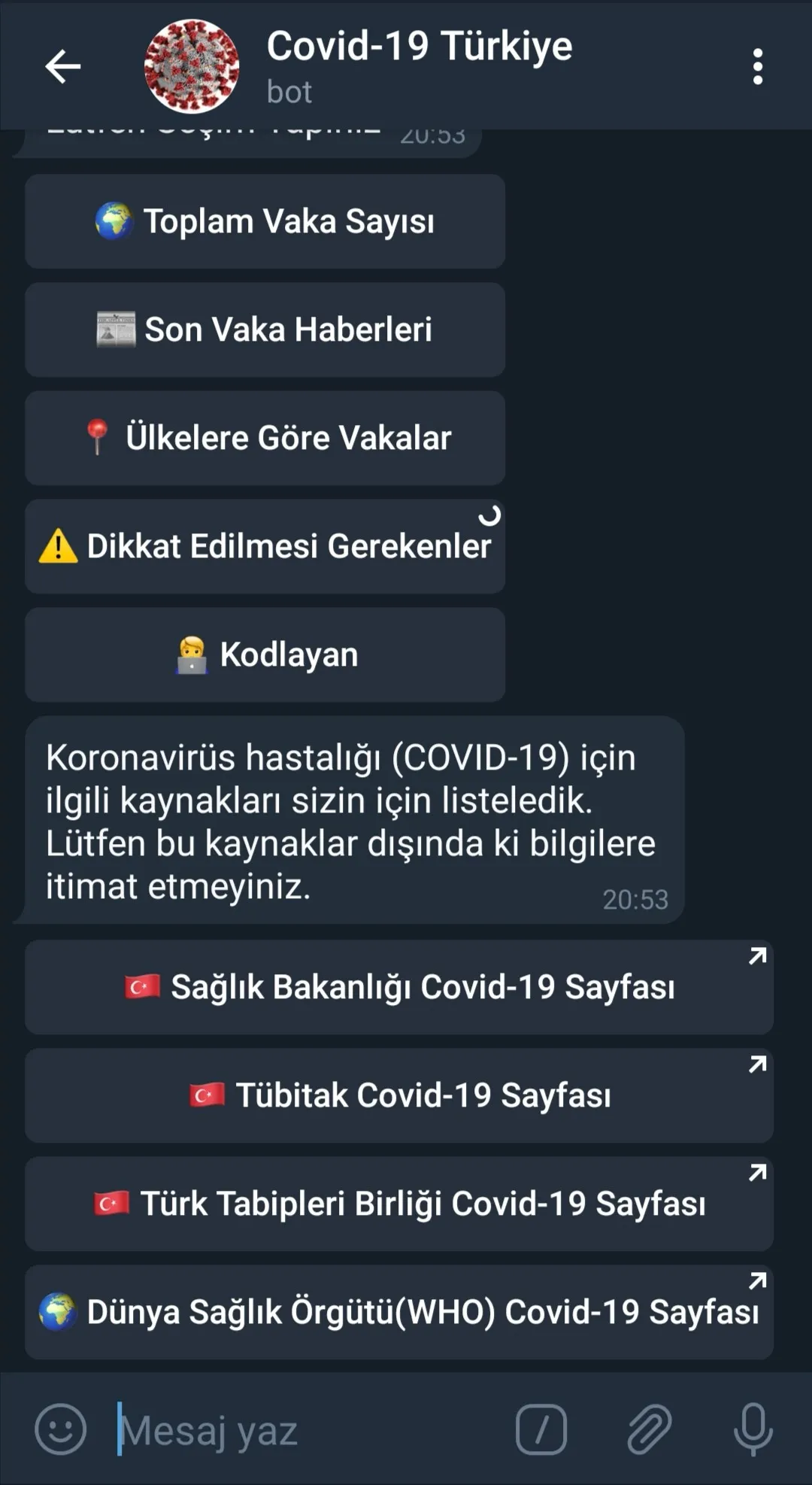The height and width of the screenshot is (1485, 812).
Task: Show bot commands with slash icon
Action: pos(541,1429)
